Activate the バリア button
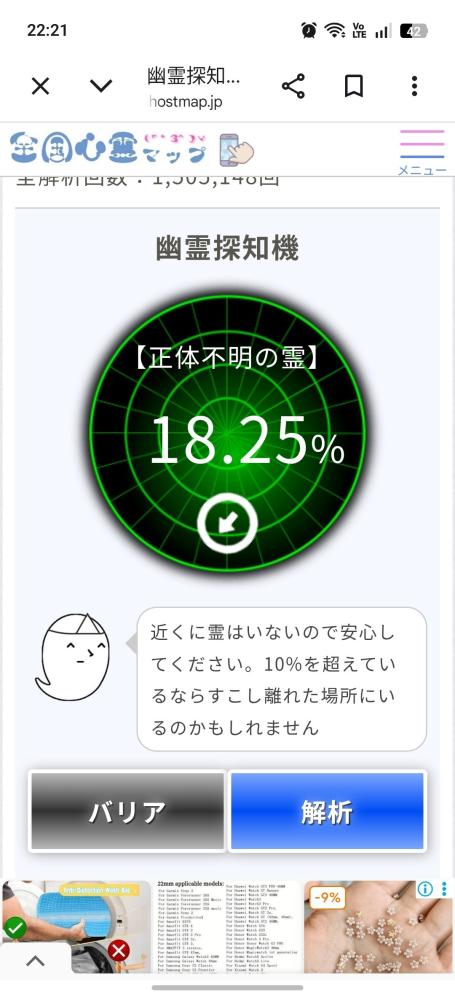The height and width of the screenshot is (1000, 455). click(128, 811)
